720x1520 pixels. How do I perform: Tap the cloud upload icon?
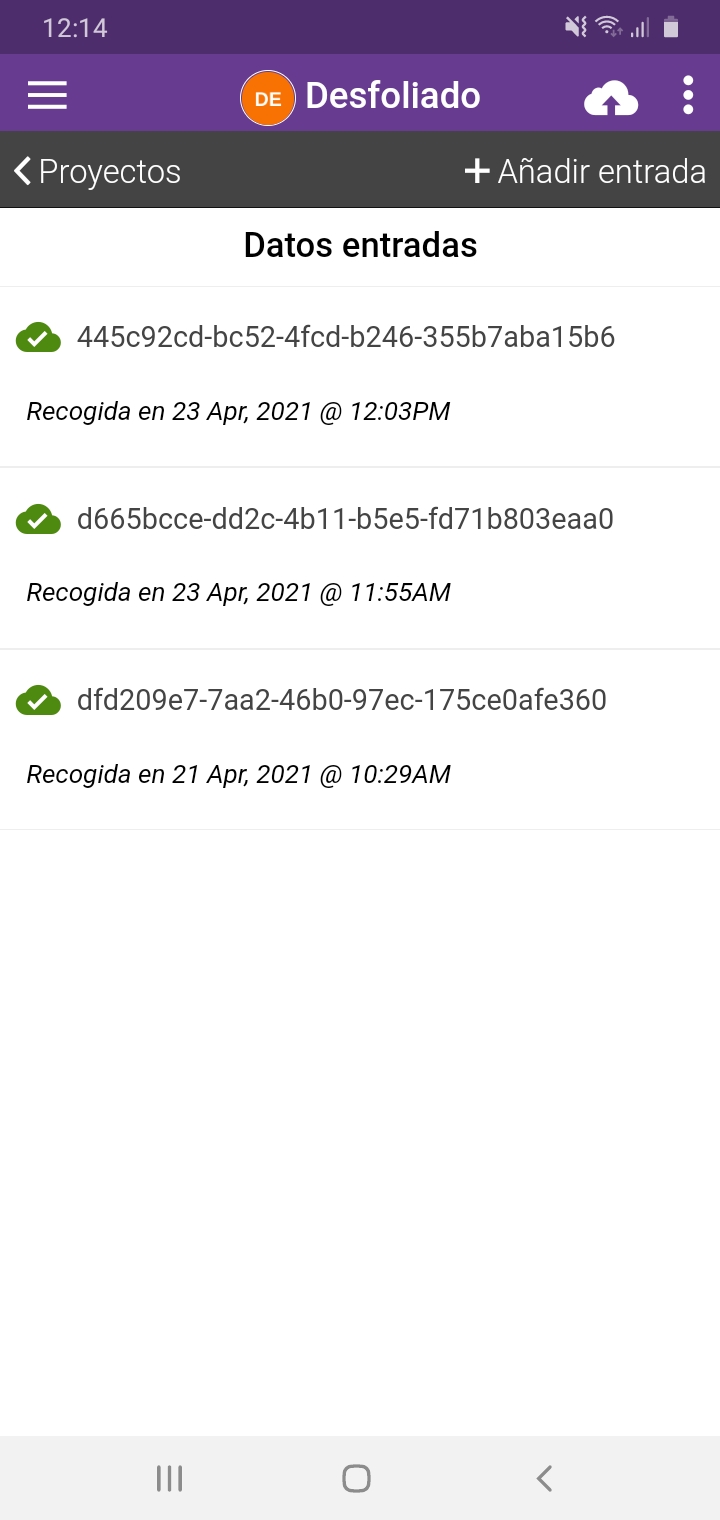coord(610,98)
